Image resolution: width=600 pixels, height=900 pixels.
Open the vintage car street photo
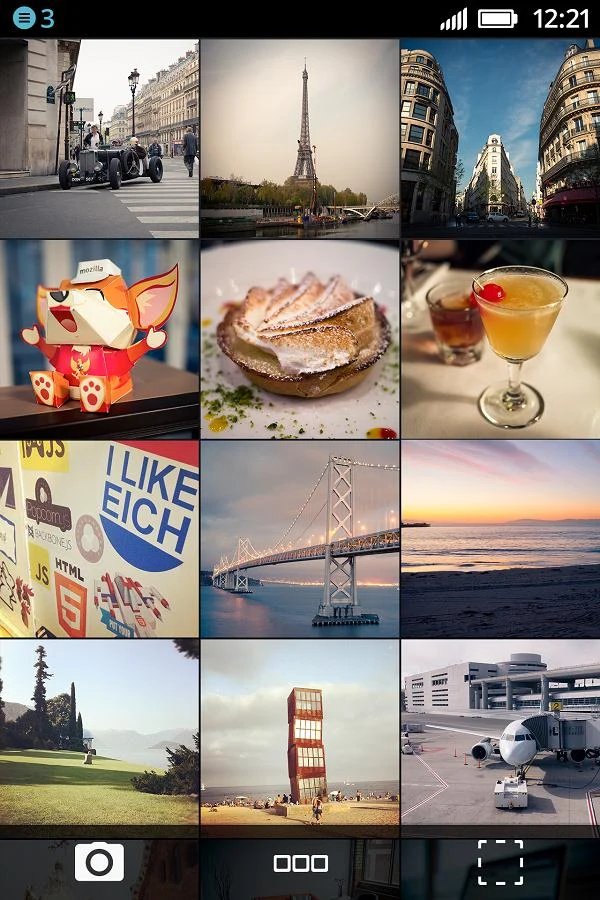99,138
